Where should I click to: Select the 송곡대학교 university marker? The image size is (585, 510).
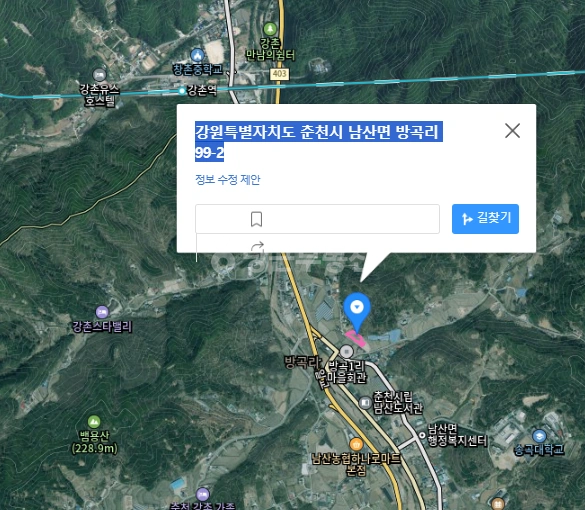539,436
